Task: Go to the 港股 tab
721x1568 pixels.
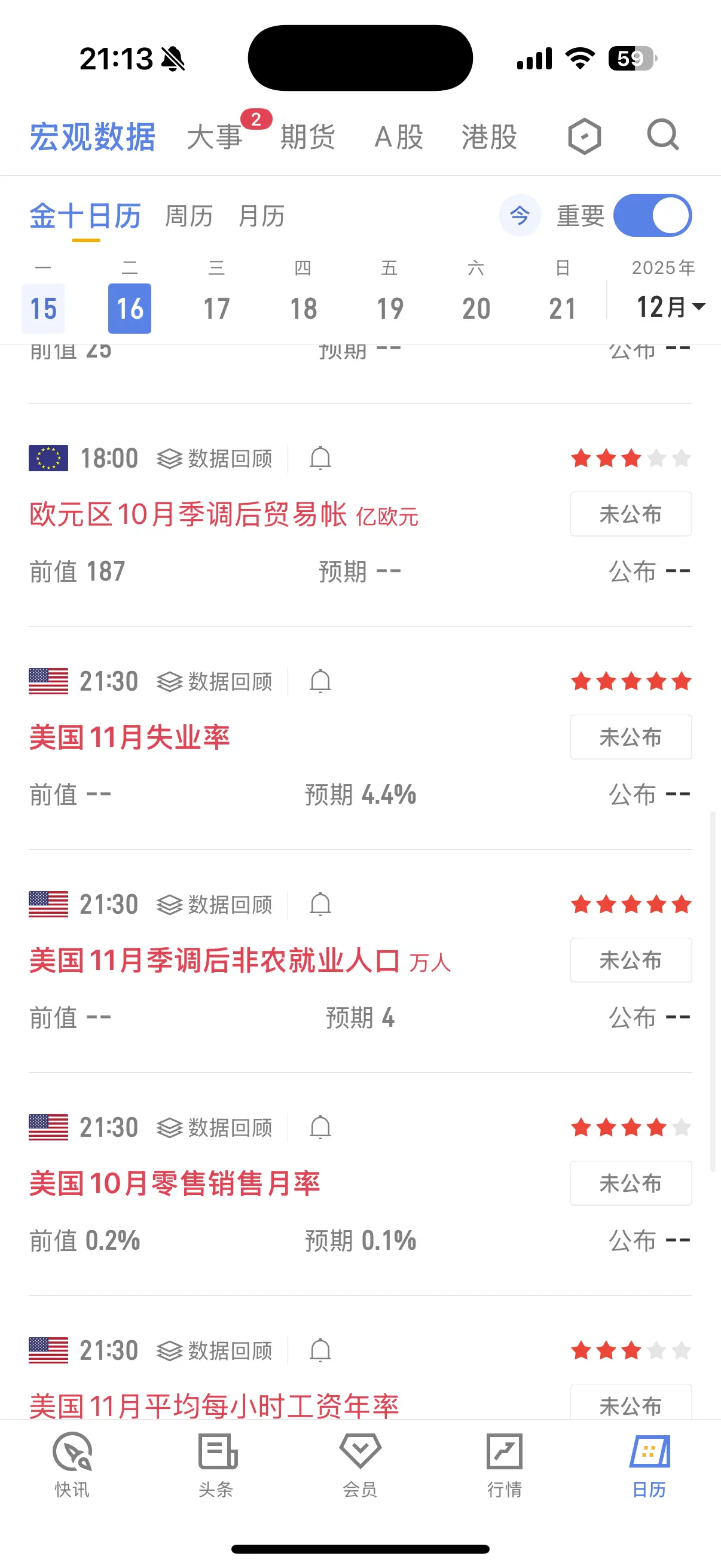Action: pos(489,136)
